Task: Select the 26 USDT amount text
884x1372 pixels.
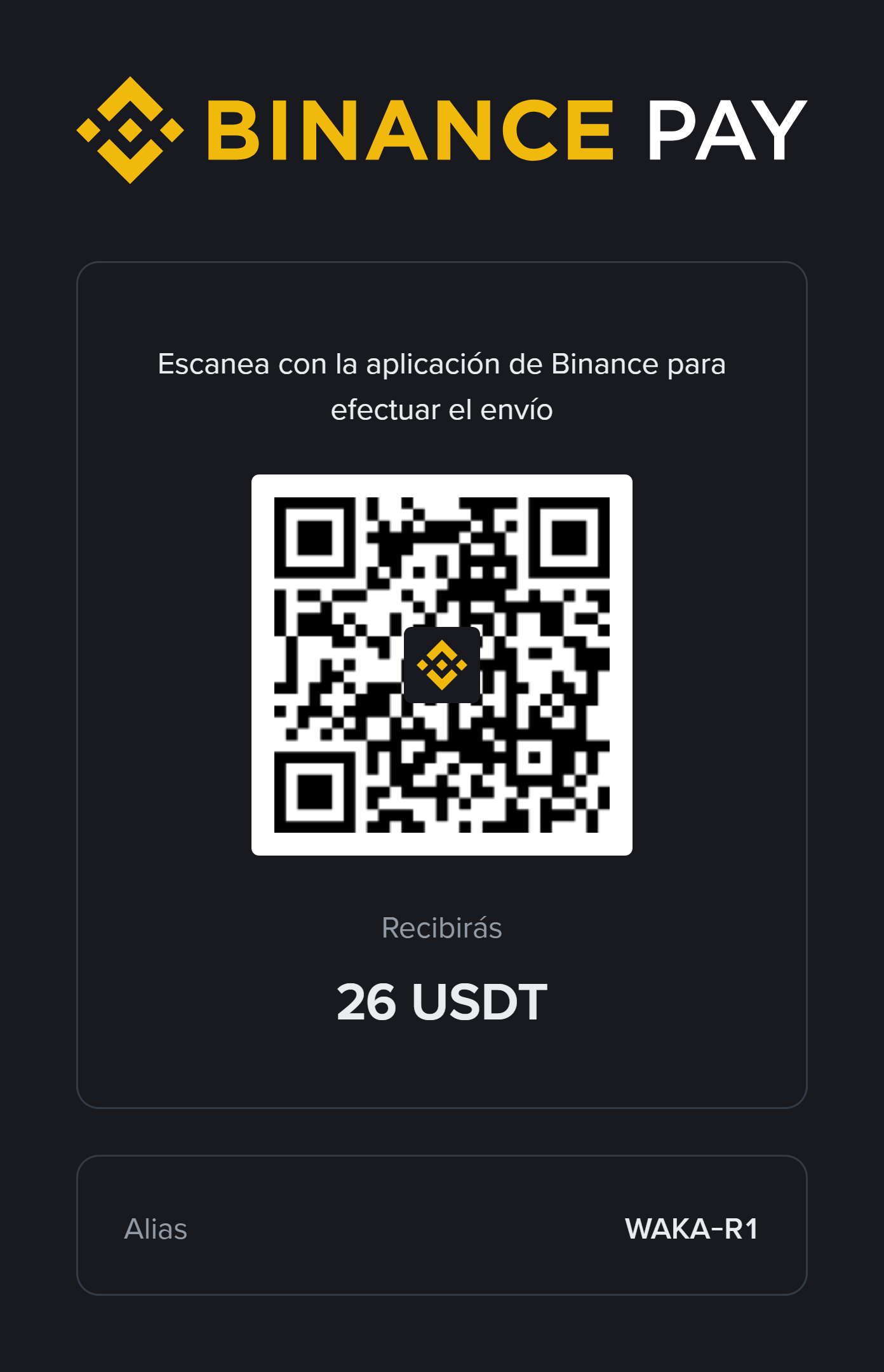Action: [x=443, y=1000]
